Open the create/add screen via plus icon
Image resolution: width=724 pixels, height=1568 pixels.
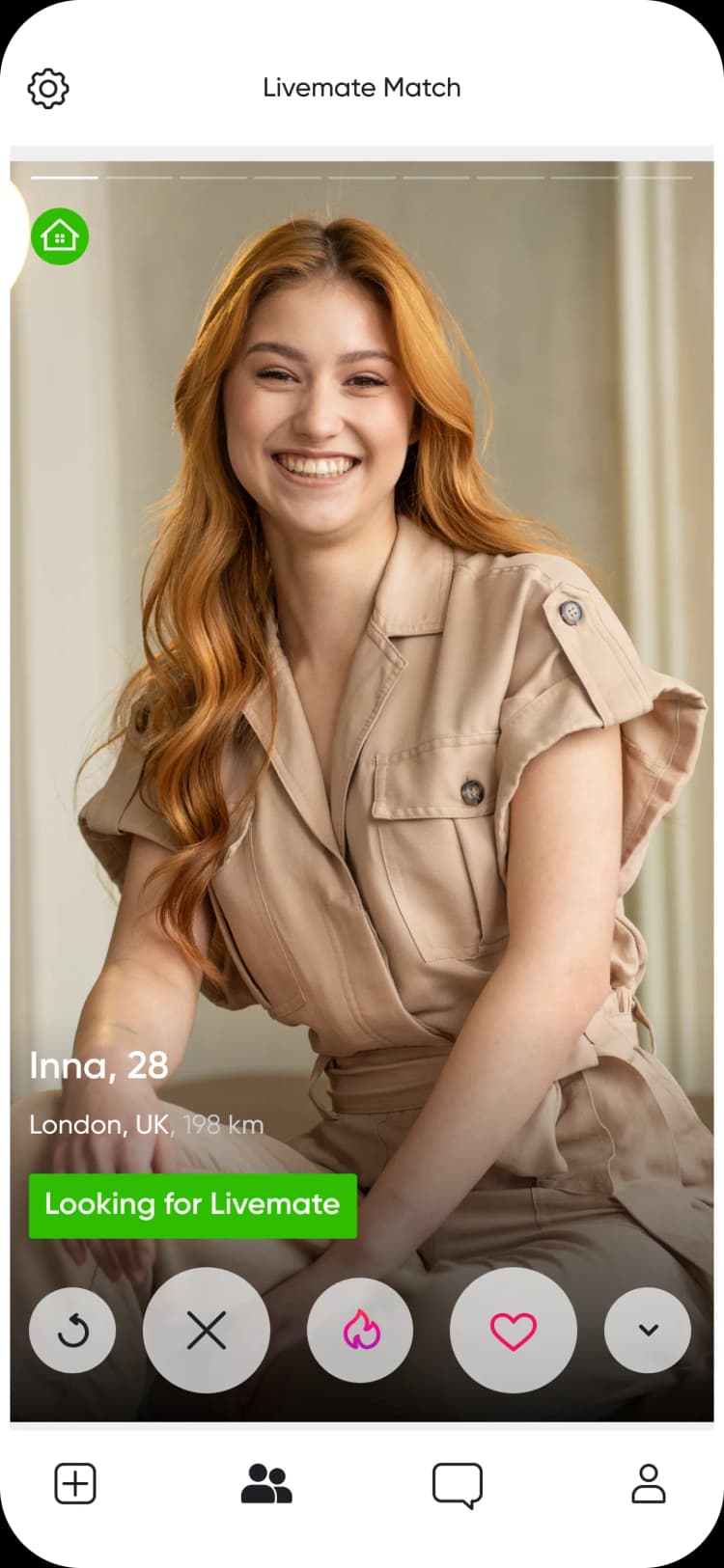tap(75, 1483)
